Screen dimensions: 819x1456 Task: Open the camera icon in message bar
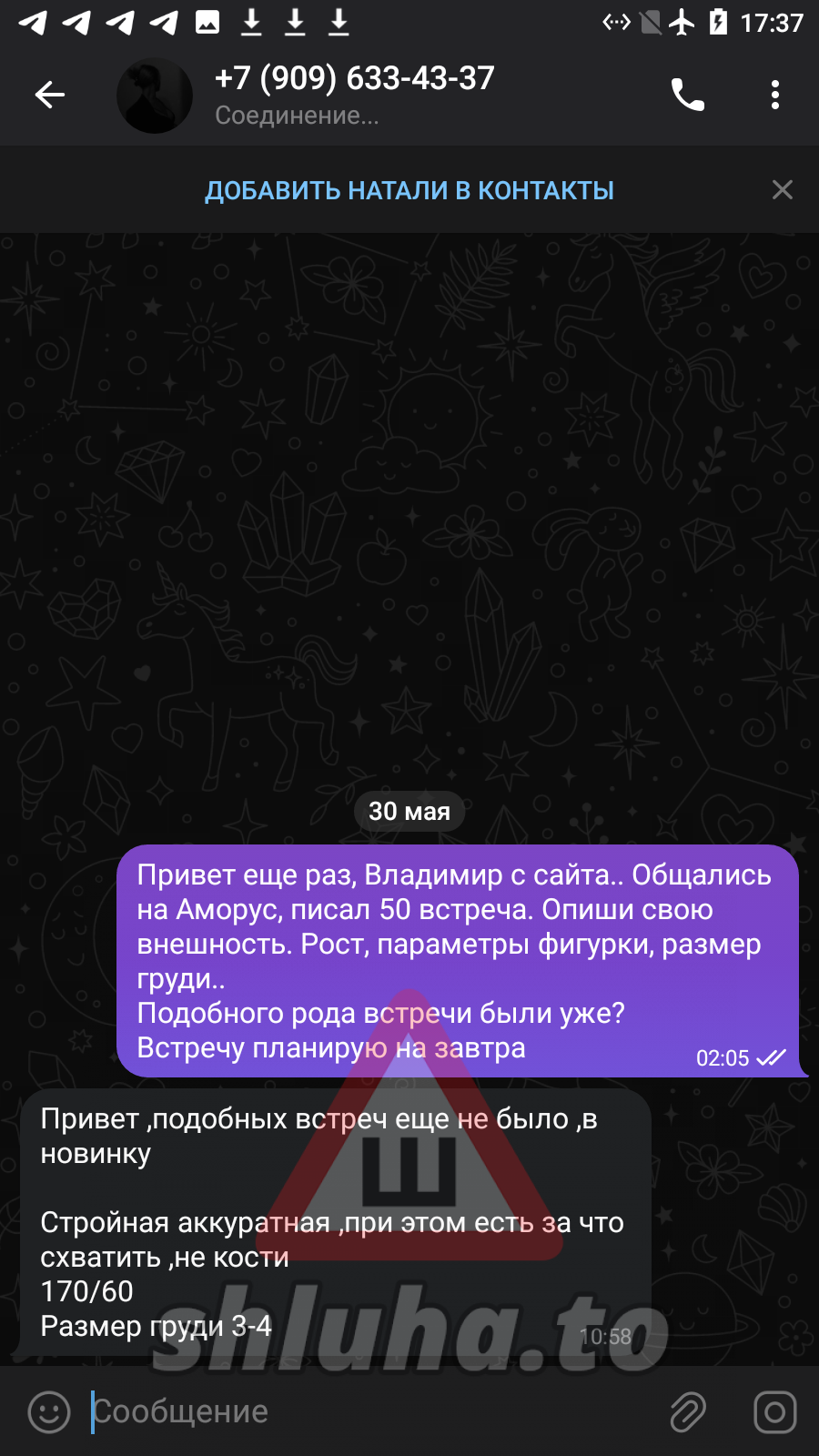pos(774,1412)
